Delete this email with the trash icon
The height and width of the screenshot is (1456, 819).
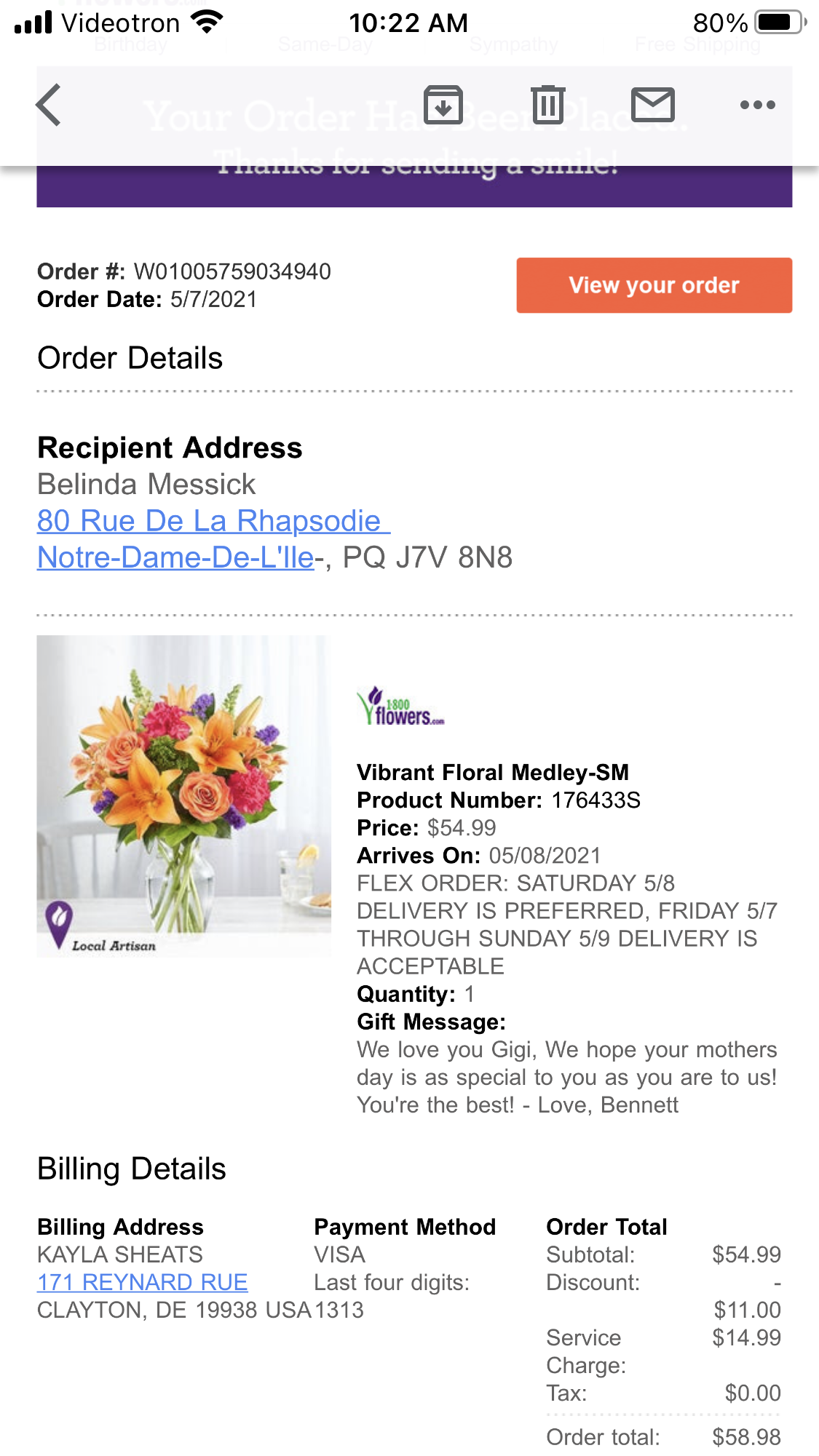coord(547,106)
